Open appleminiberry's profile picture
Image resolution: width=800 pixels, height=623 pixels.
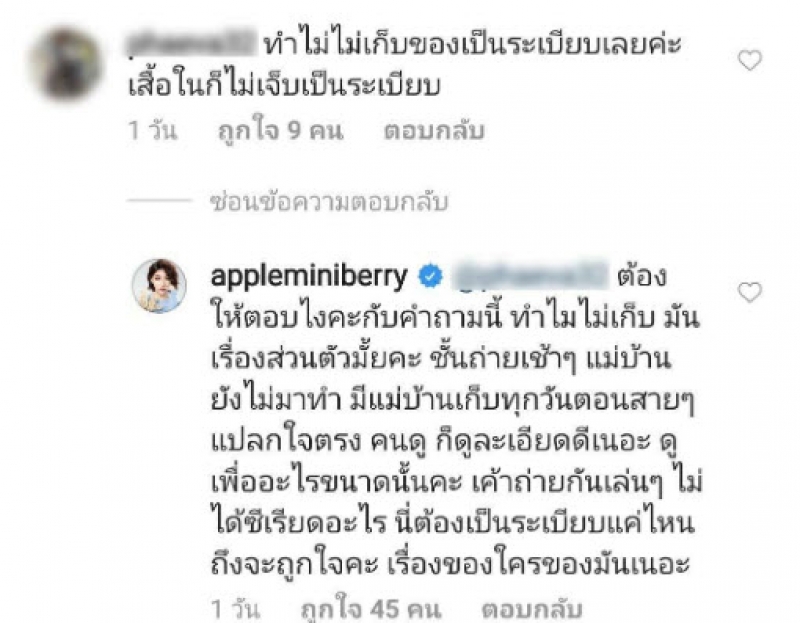pyautogui.click(x=158, y=285)
